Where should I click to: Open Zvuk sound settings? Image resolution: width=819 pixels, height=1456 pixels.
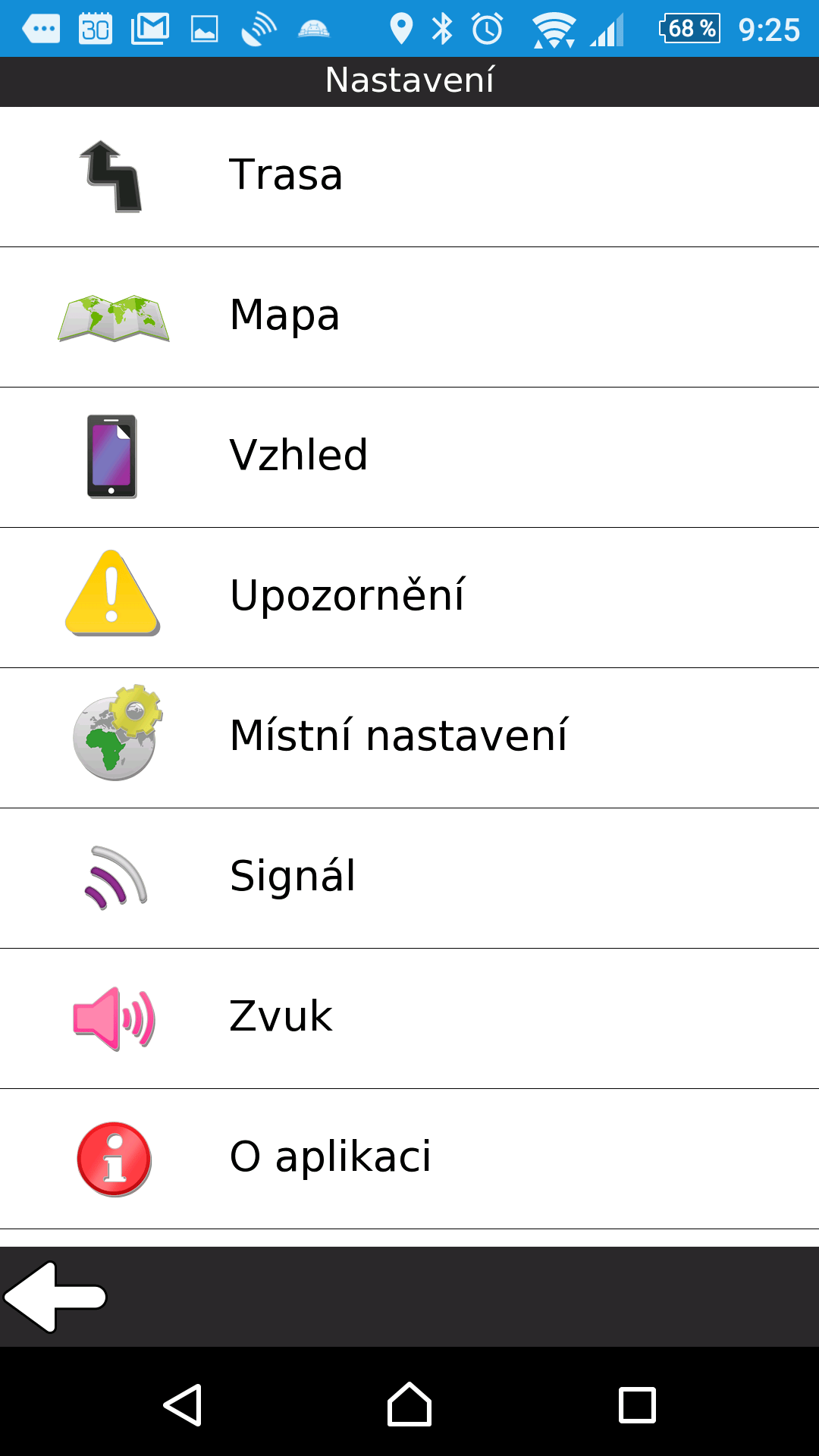pyautogui.click(x=409, y=1018)
